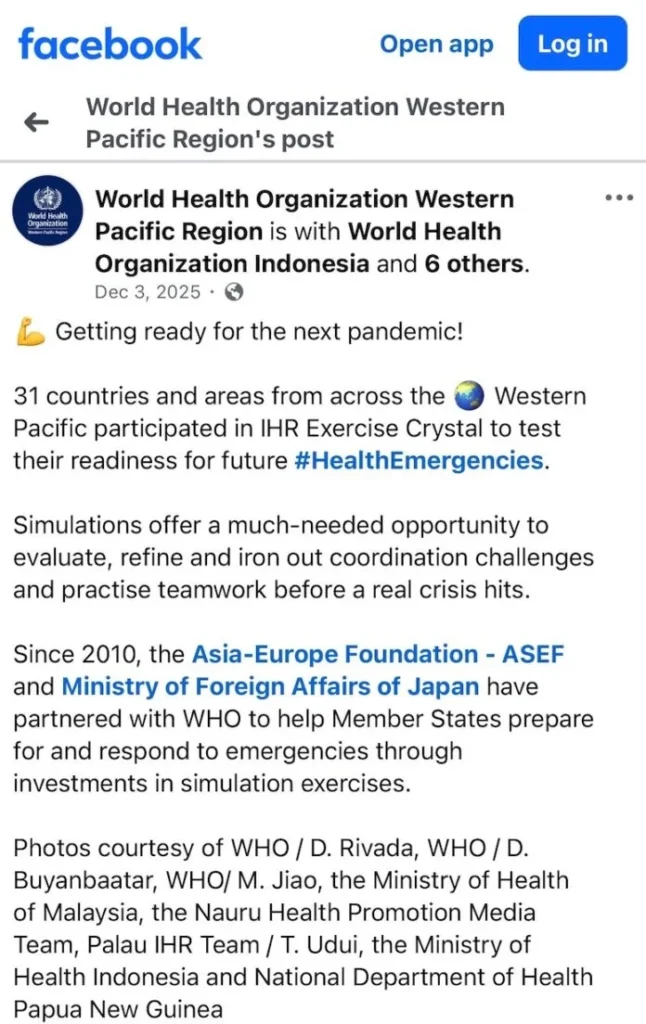Open the post's three-dot options menu
The height and width of the screenshot is (1024, 646).
tap(620, 198)
